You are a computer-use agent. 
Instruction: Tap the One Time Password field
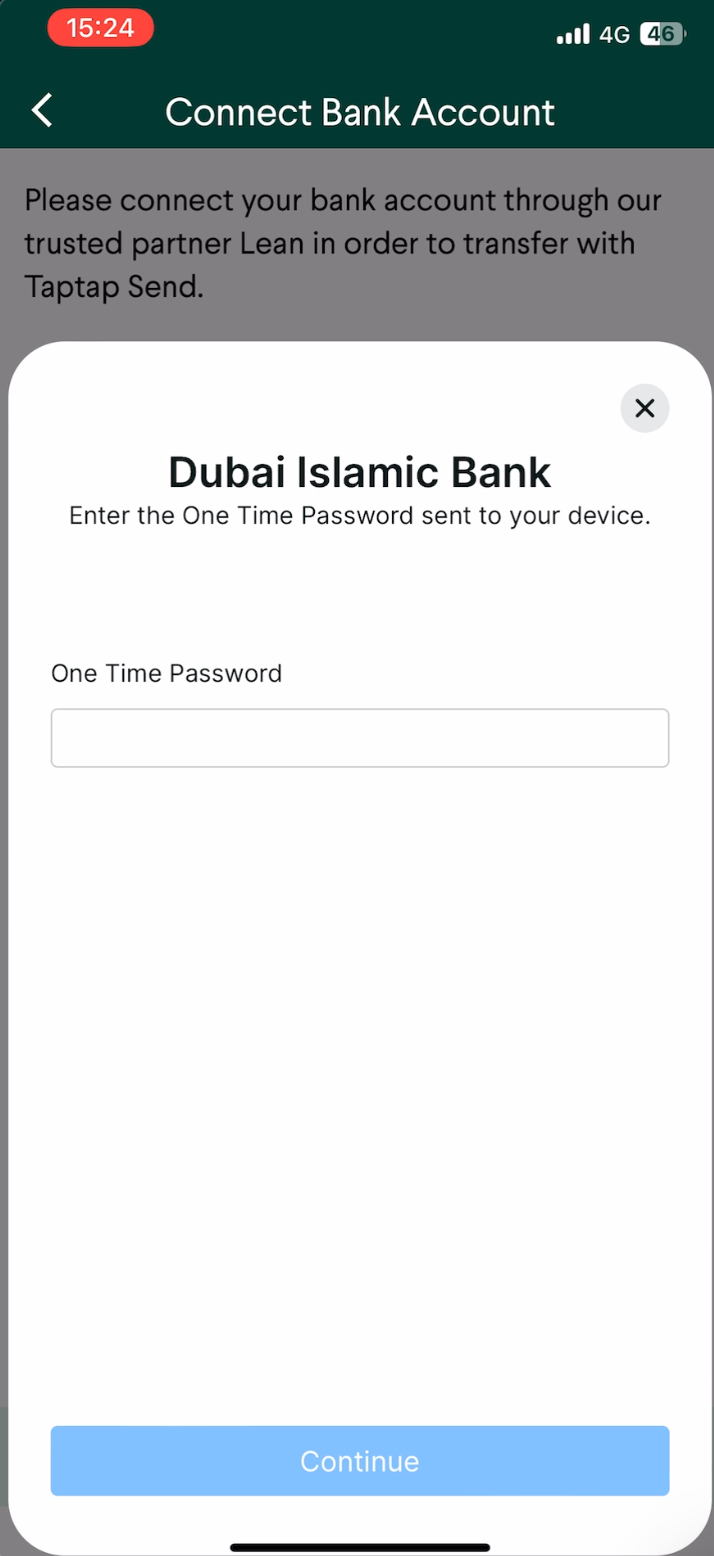[x=360, y=738]
